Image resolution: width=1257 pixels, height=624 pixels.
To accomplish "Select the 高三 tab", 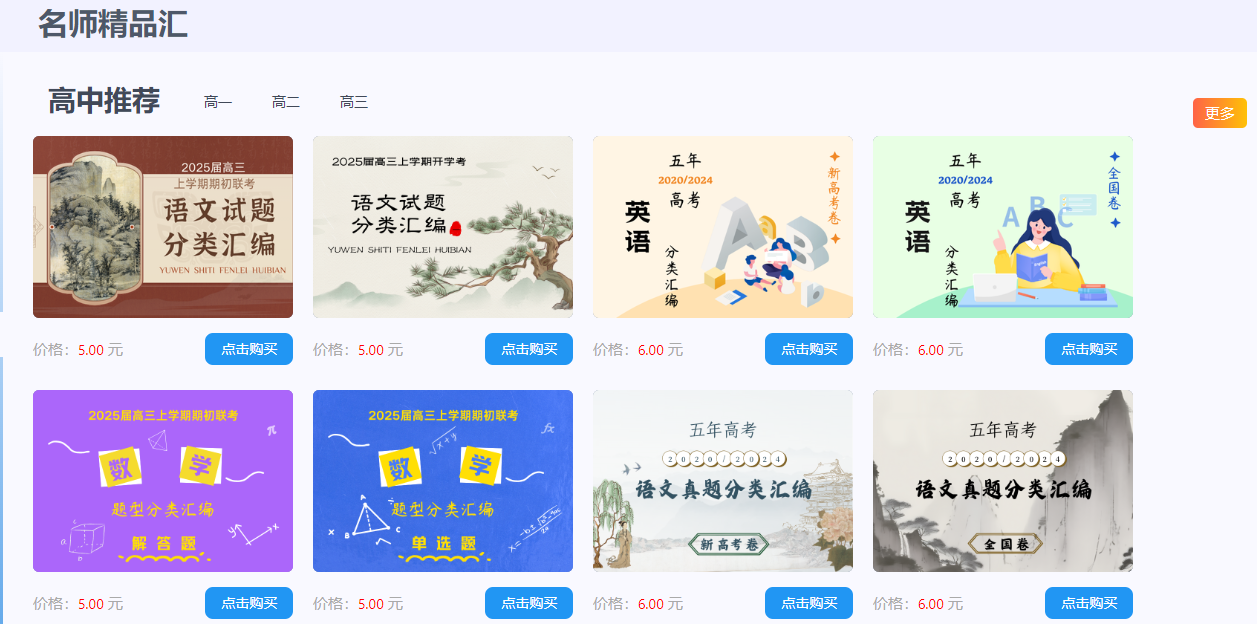I will [x=354, y=102].
